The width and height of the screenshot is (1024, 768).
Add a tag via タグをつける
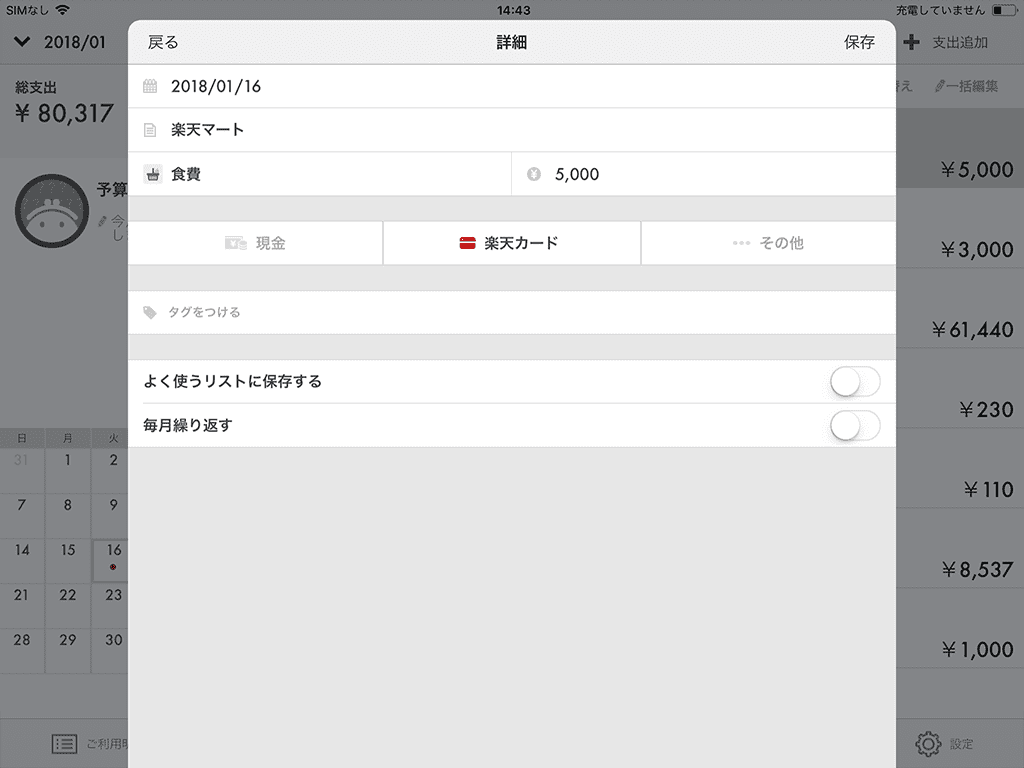tap(205, 312)
